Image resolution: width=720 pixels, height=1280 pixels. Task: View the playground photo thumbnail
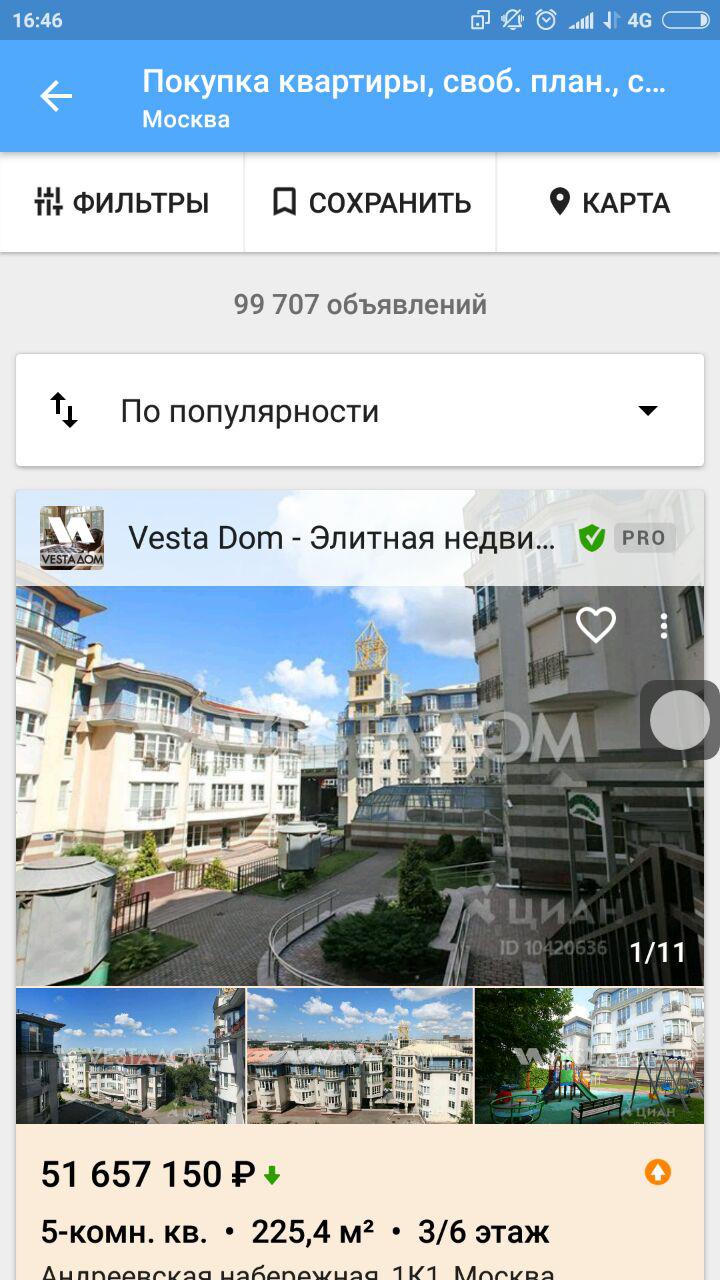590,1056
